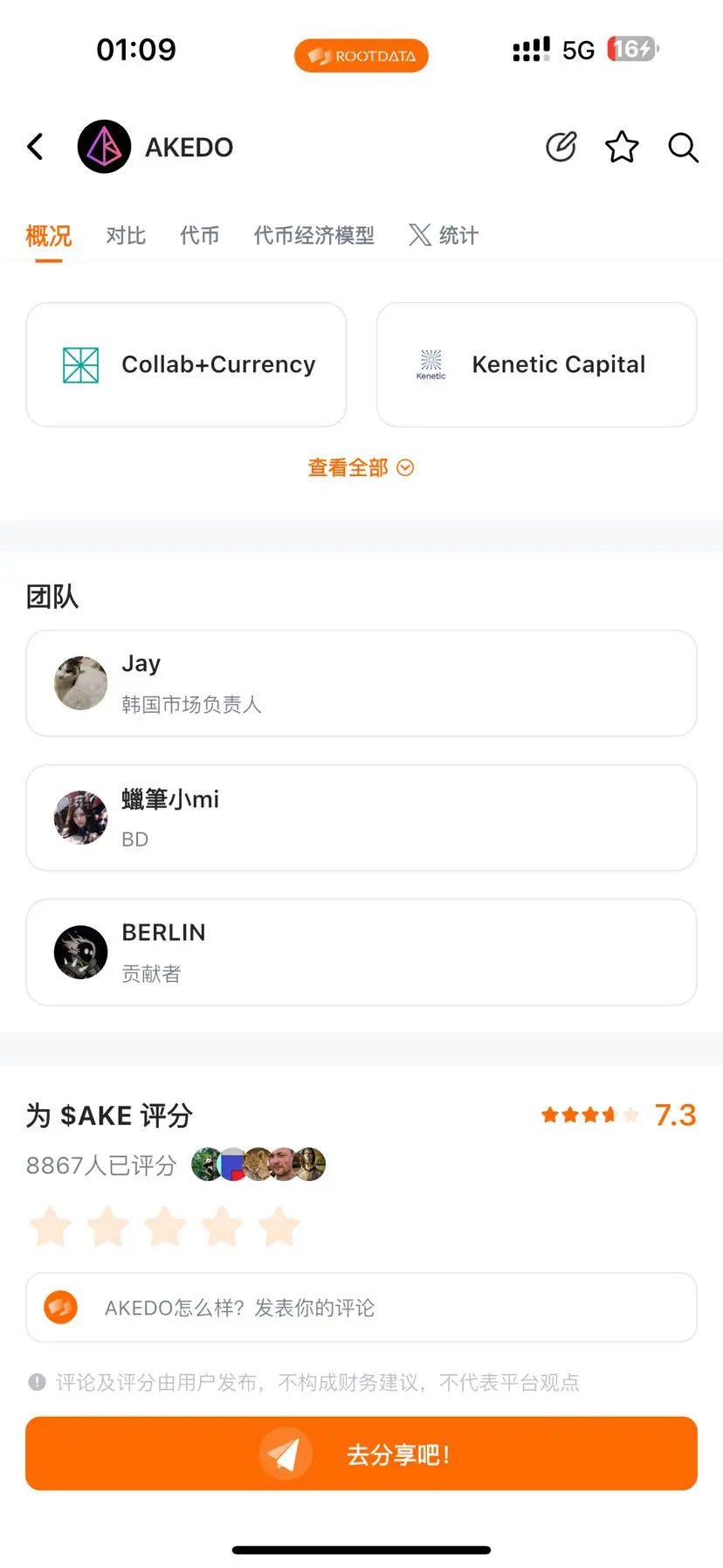Open the 代币经济模型 tab
Screen dimensions: 723x1568
314,235
